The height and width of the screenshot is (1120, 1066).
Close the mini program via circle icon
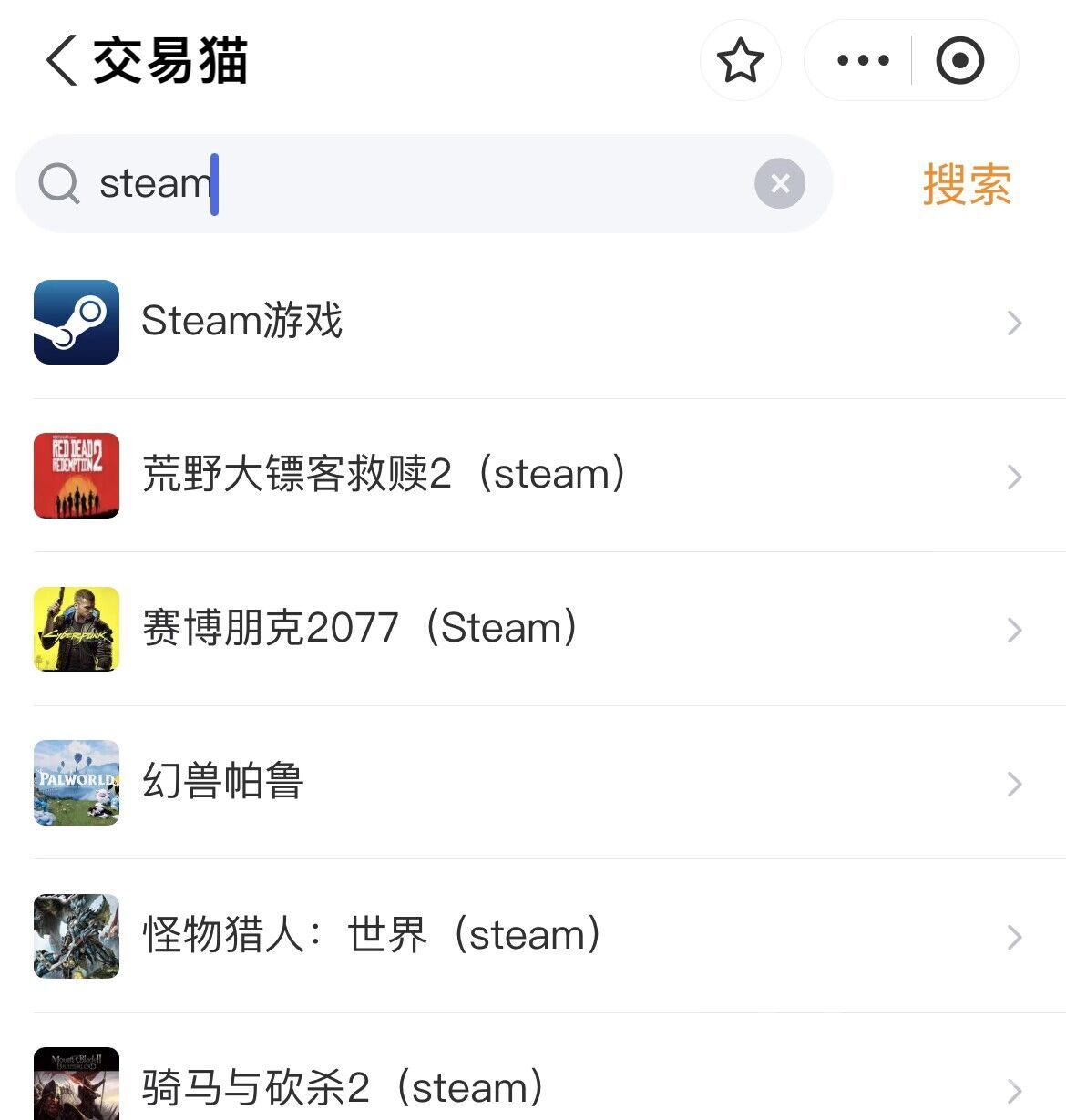[960, 61]
